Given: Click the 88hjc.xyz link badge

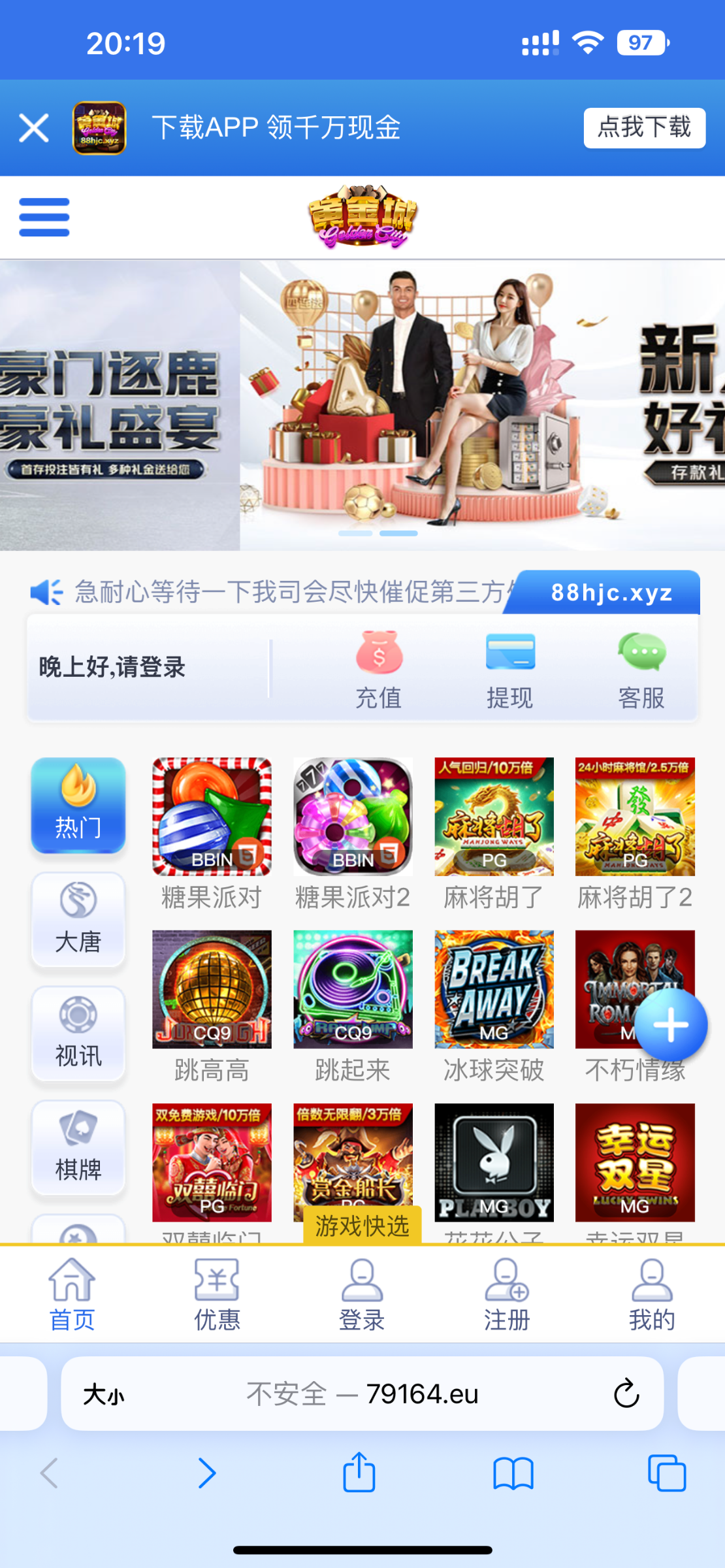Looking at the screenshot, I should tap(611, 592).
